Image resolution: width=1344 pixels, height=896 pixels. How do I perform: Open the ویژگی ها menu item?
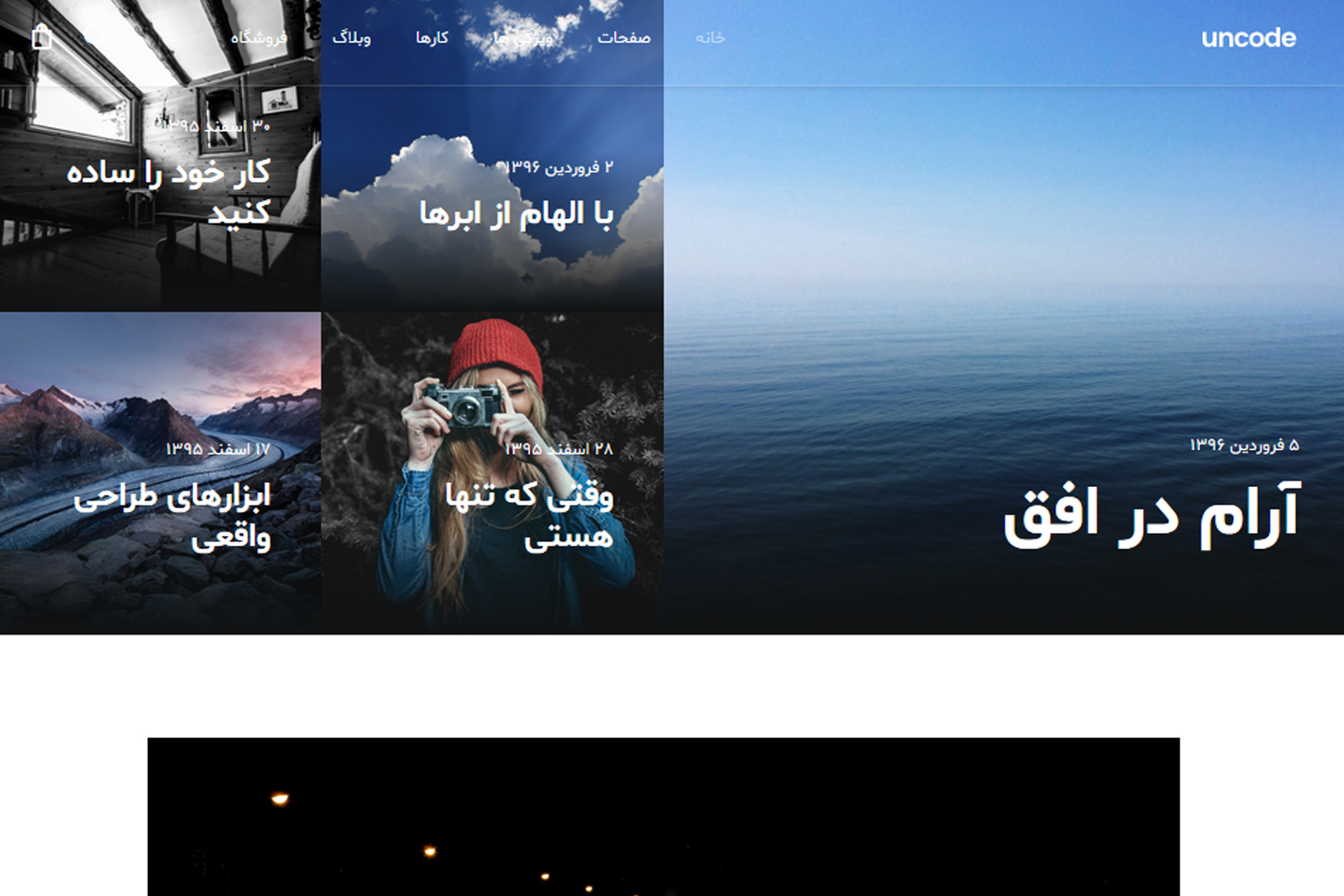(522, 38)
